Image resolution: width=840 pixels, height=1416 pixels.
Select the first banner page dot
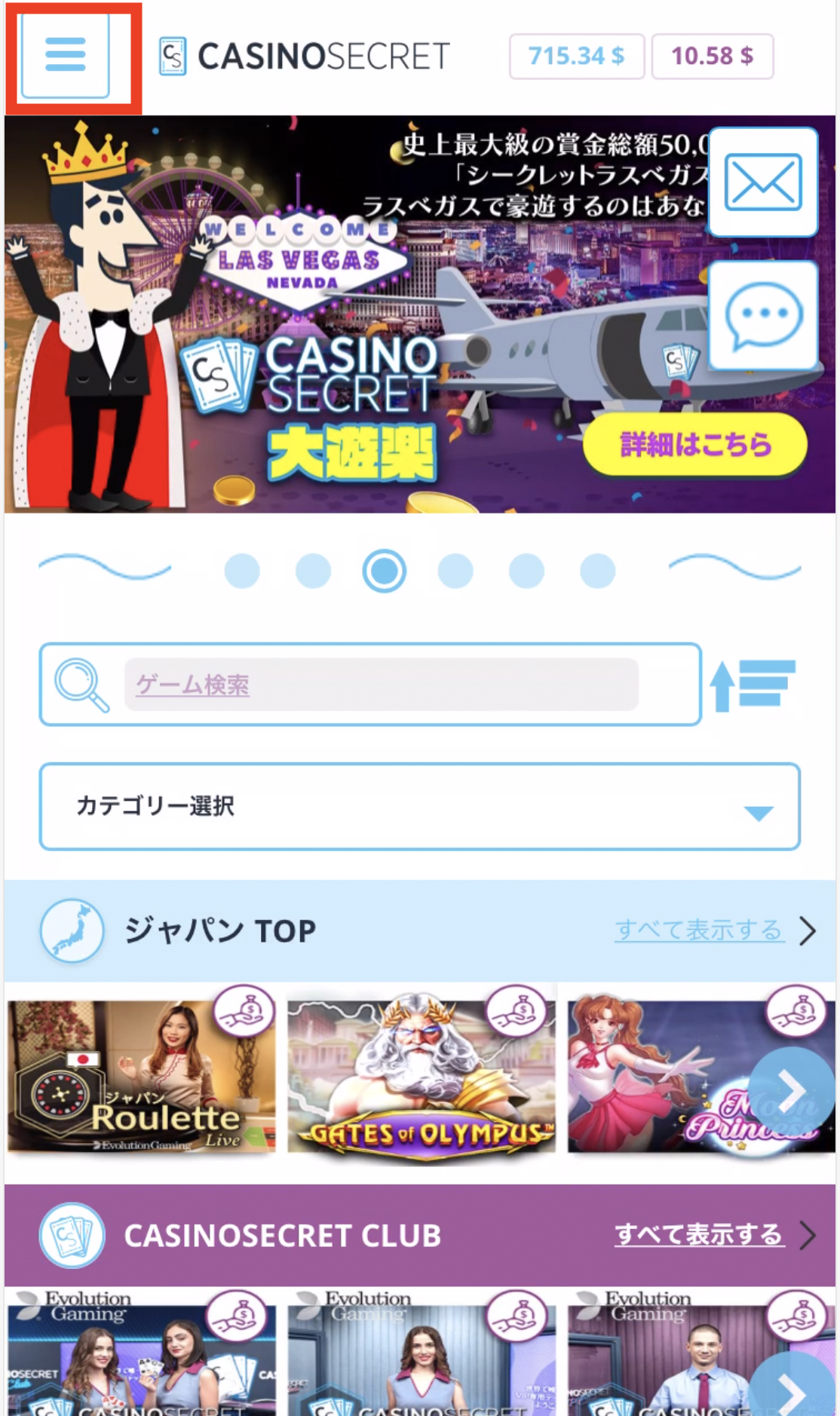click(242, 571)
